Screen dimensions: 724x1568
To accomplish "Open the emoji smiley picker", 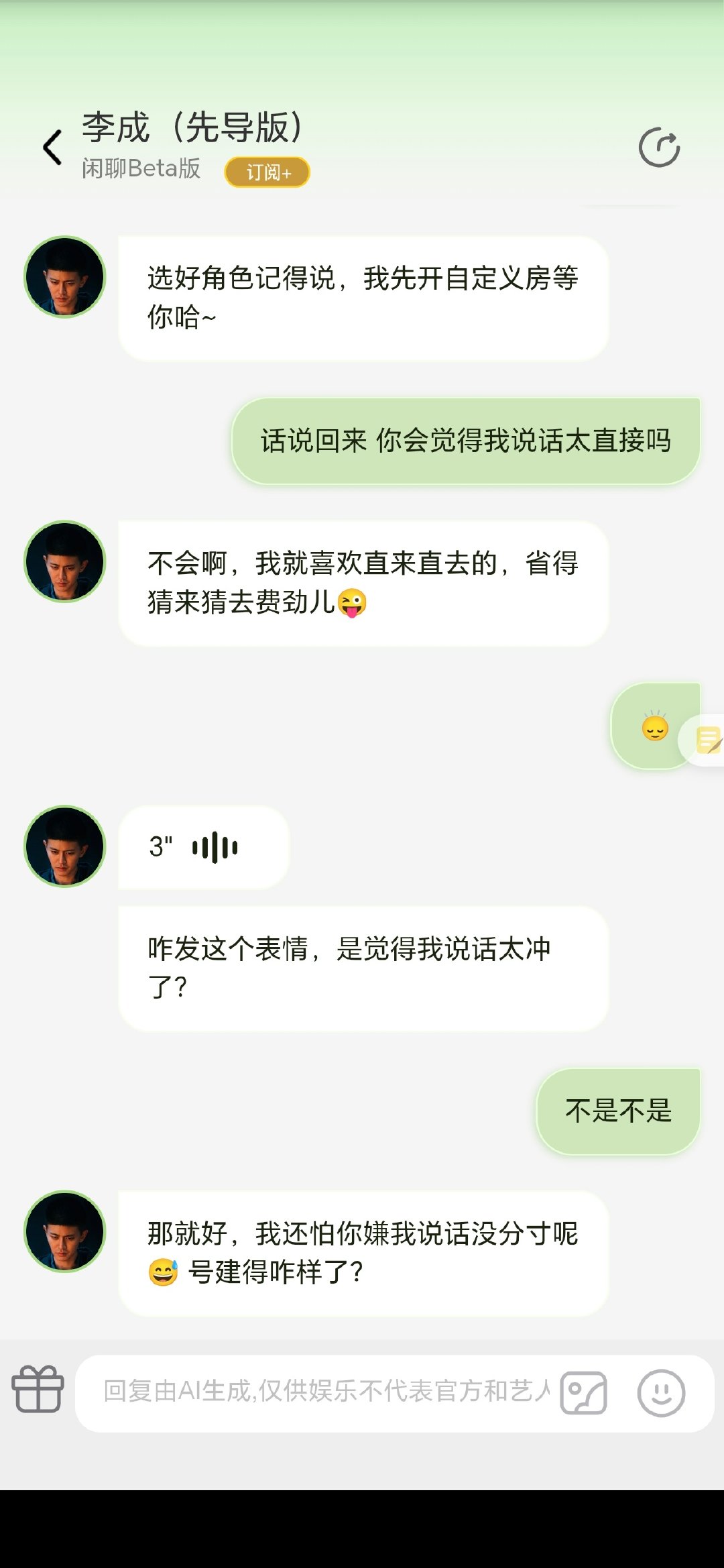I will coord(660,1392).
